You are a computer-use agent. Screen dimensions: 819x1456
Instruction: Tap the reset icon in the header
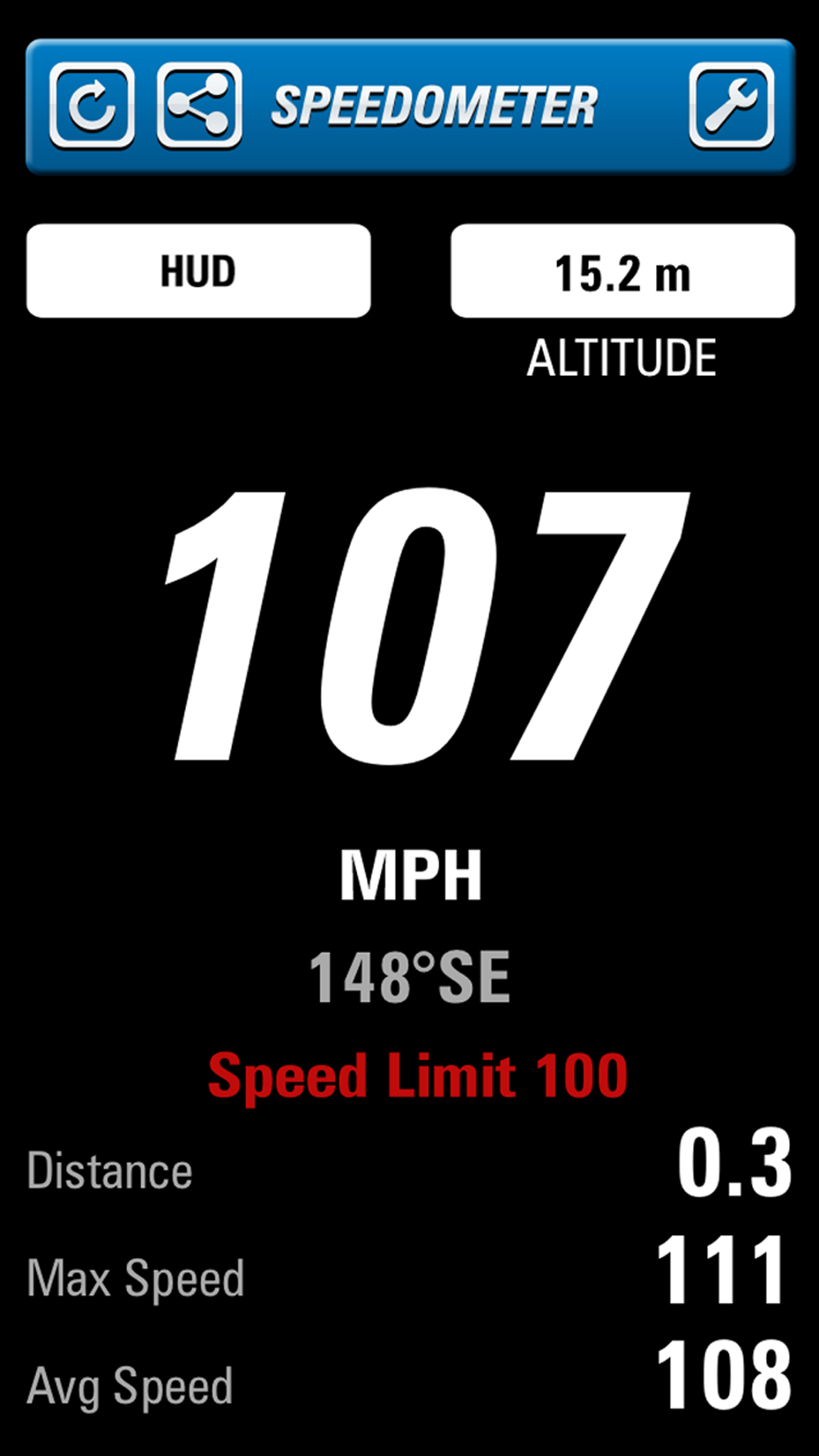coord(92,106)
